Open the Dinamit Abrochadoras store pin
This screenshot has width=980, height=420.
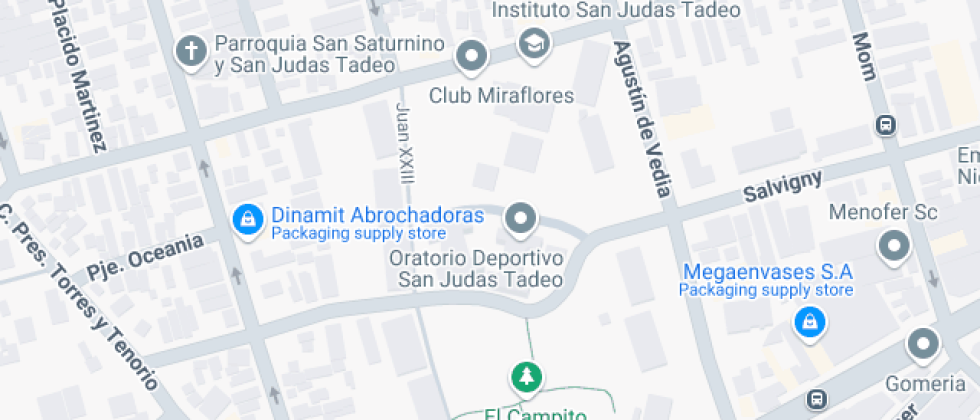(x=246, y=219)
